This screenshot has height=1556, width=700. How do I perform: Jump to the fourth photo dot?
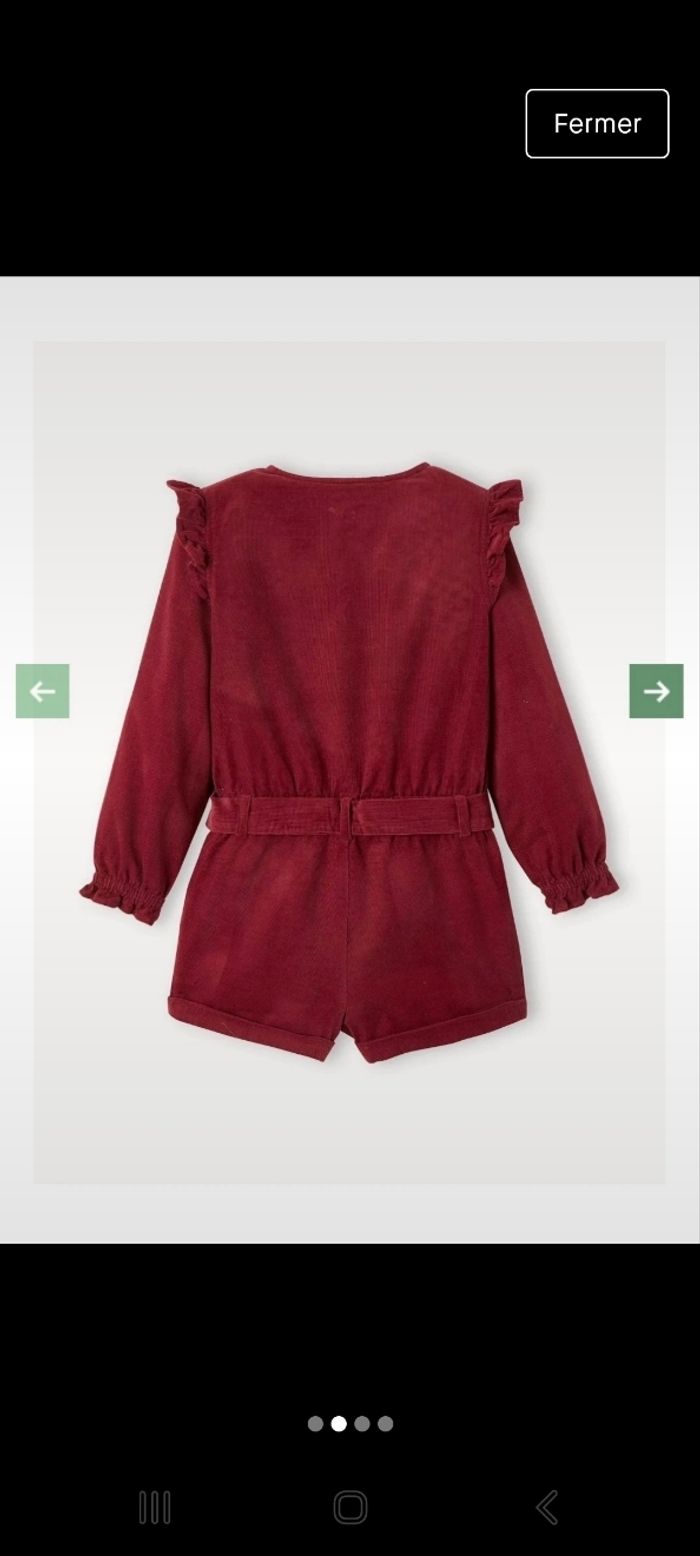pos(385,1423)
